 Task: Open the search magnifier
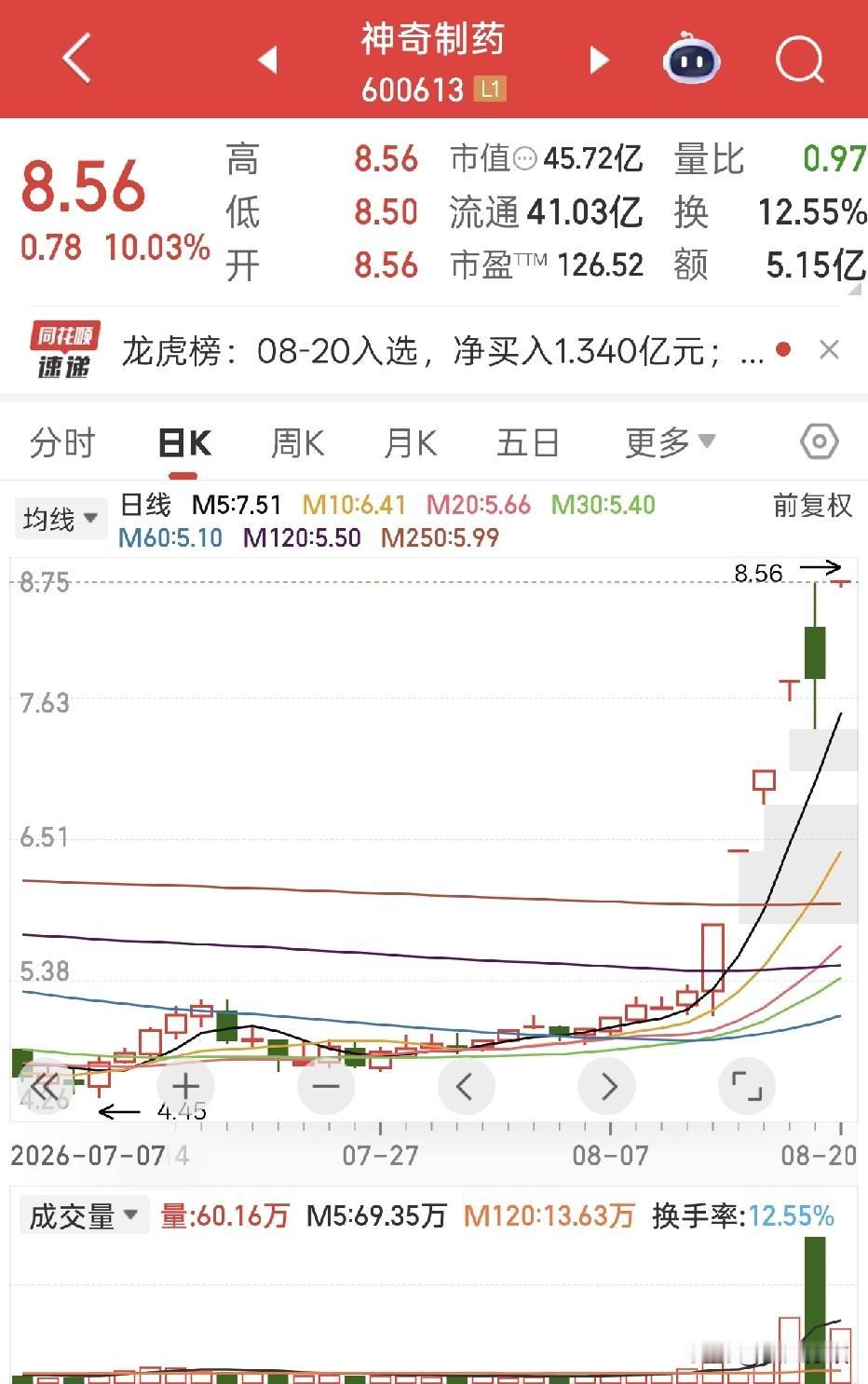(x=799, y=61)
